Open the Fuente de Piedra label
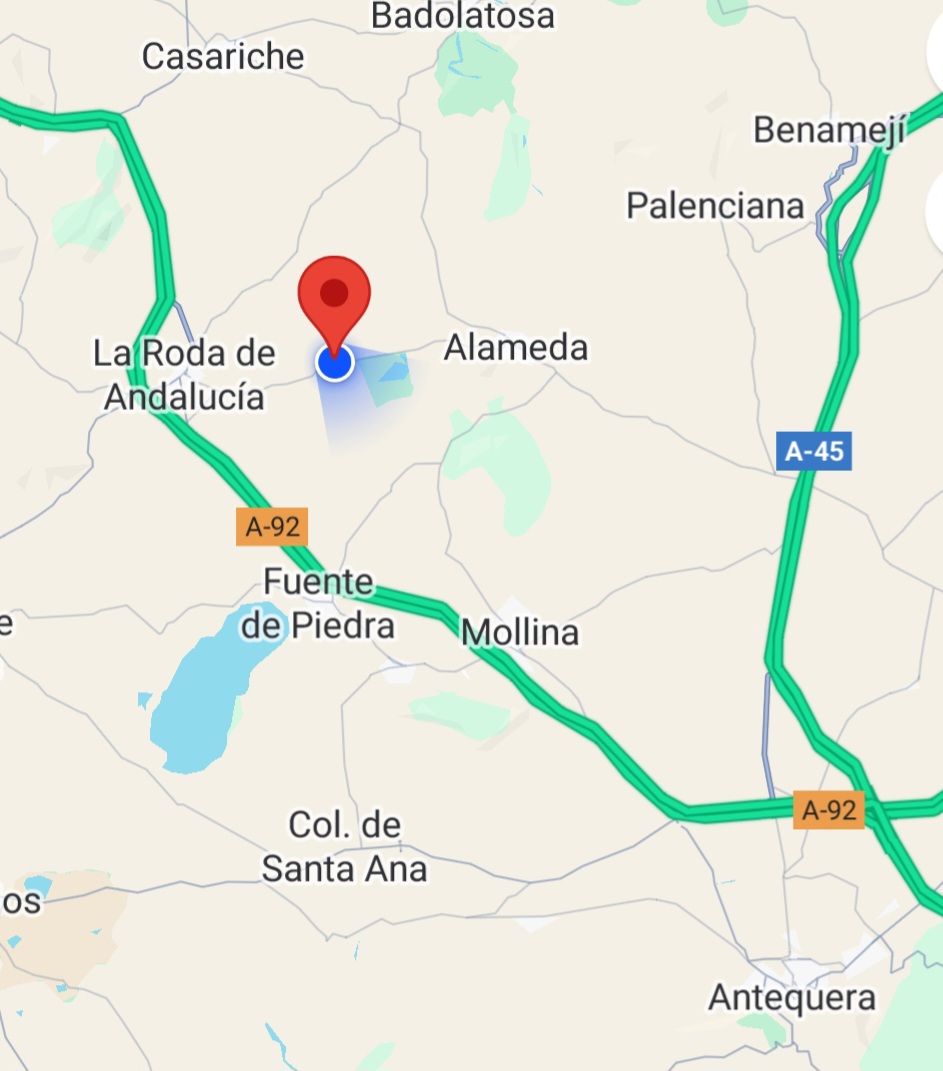This screenshot has width=943, height=1071. (x=318, y=604)
